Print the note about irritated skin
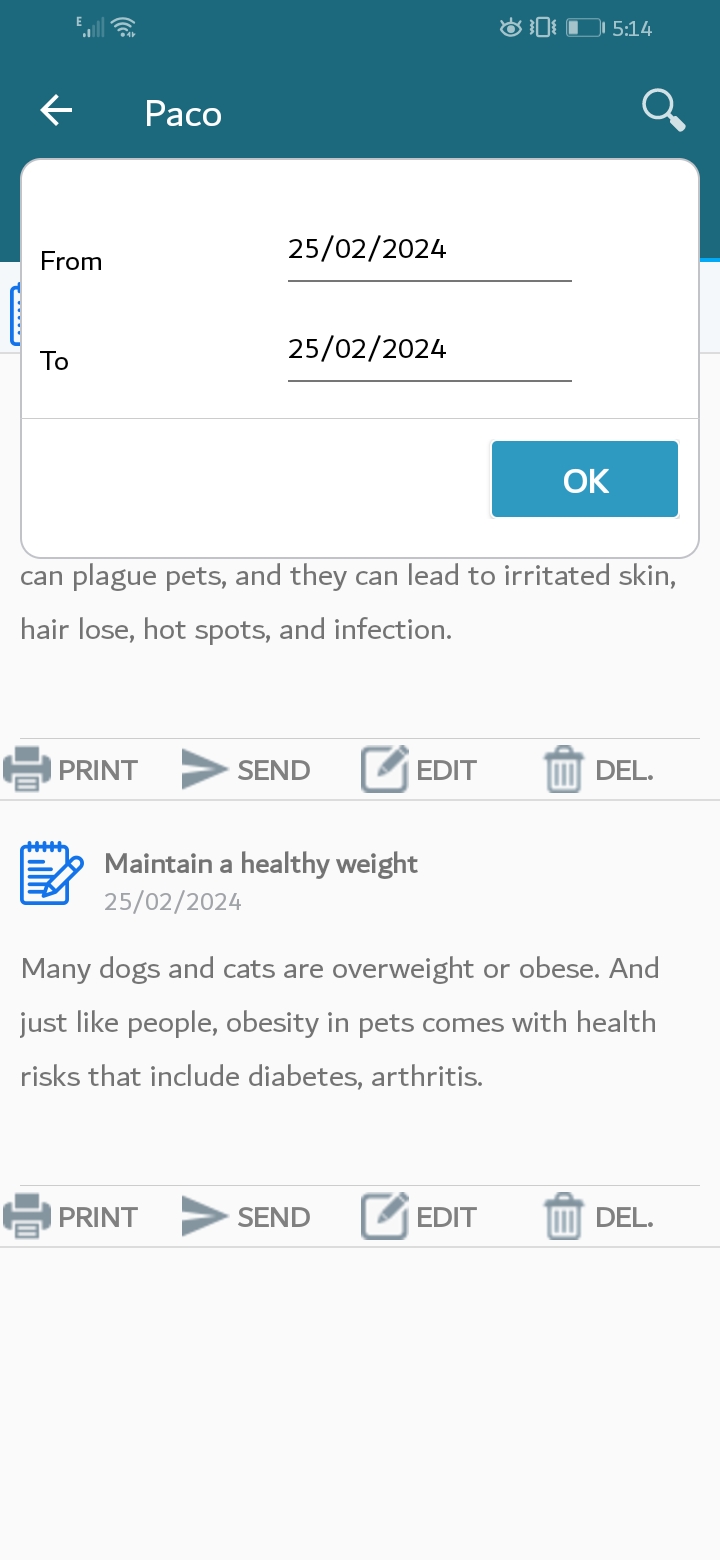Image resolution: width=720 pixels, height=1560 pixels. pos(70,770)
